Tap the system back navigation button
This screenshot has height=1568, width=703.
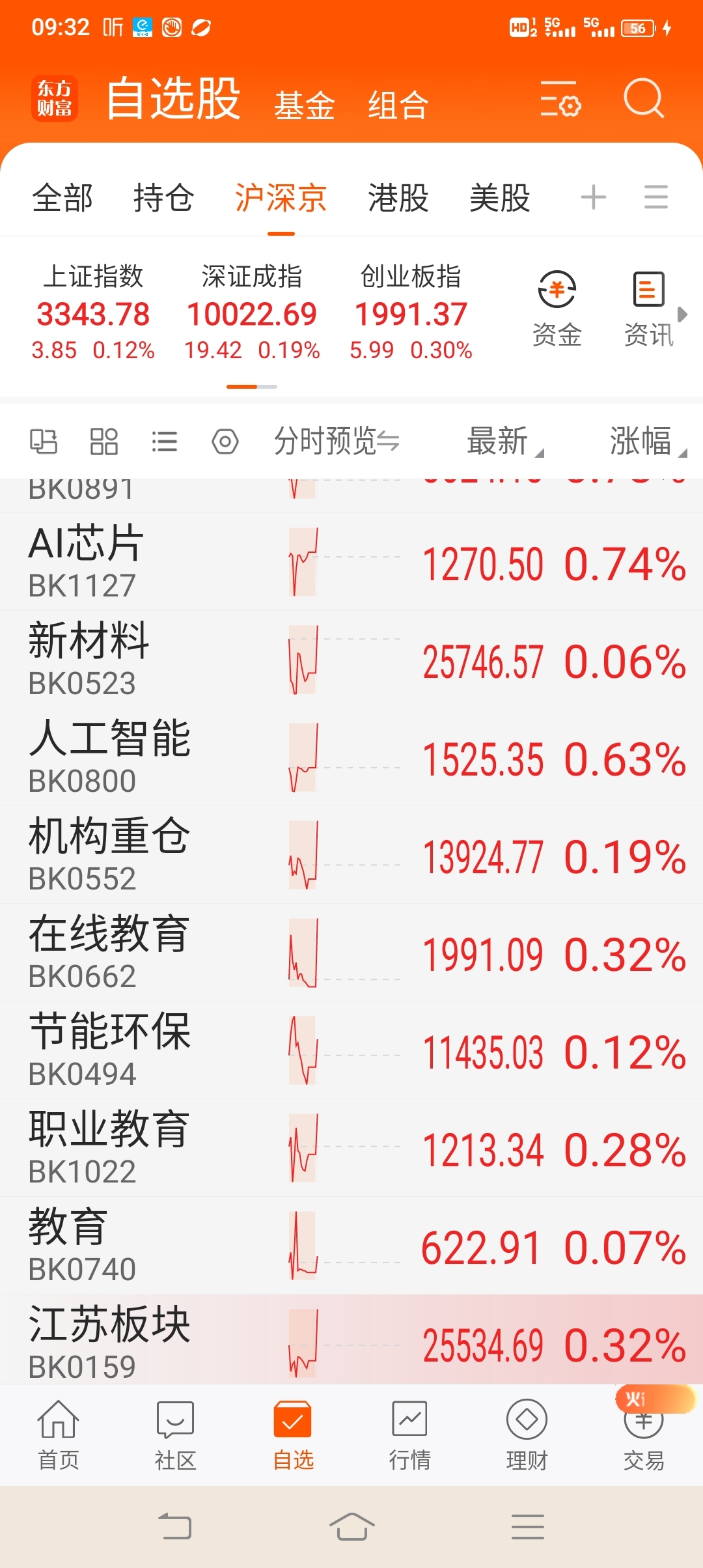(175, 1526)
